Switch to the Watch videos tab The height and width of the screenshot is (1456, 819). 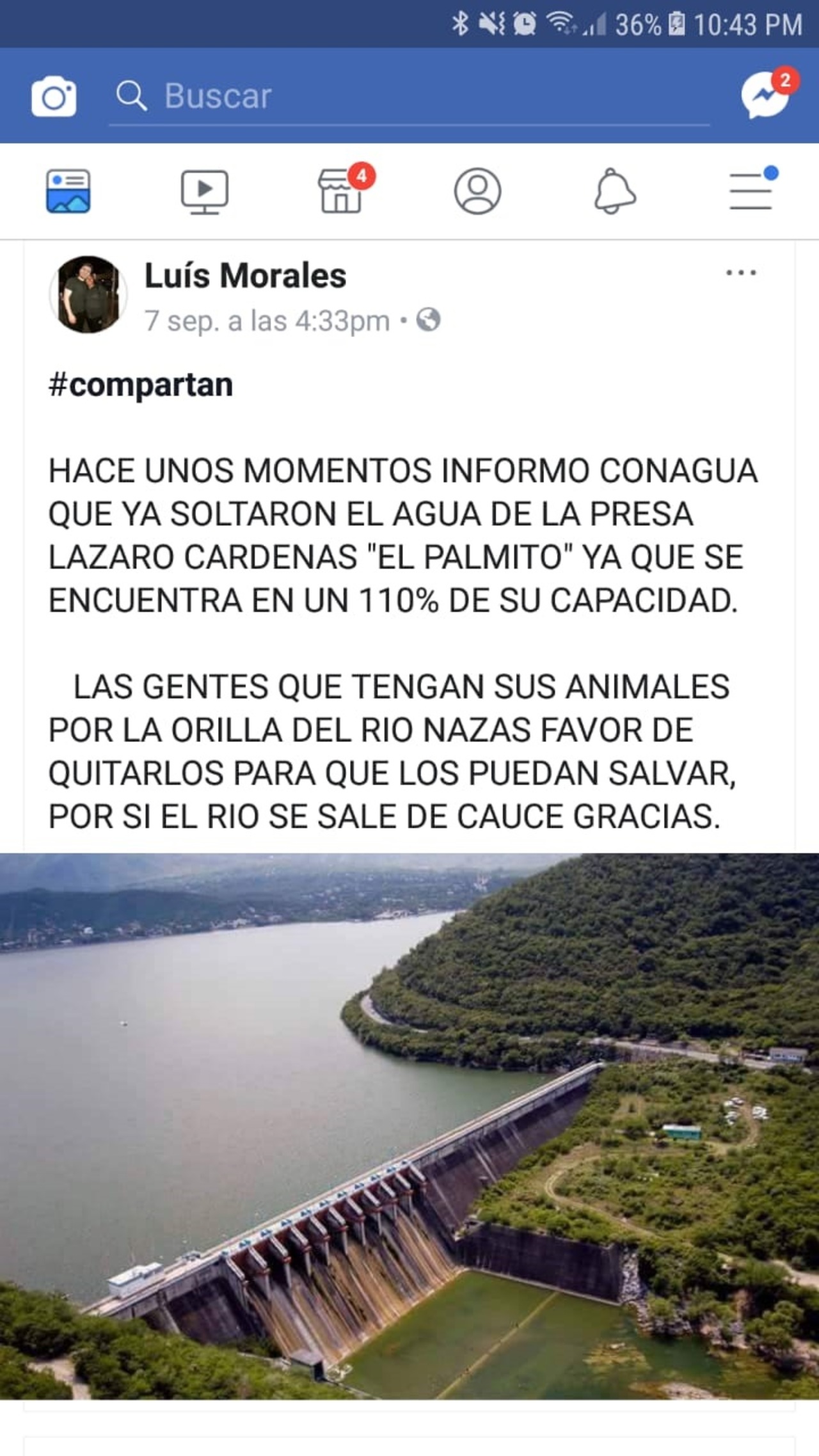point(205,191)
